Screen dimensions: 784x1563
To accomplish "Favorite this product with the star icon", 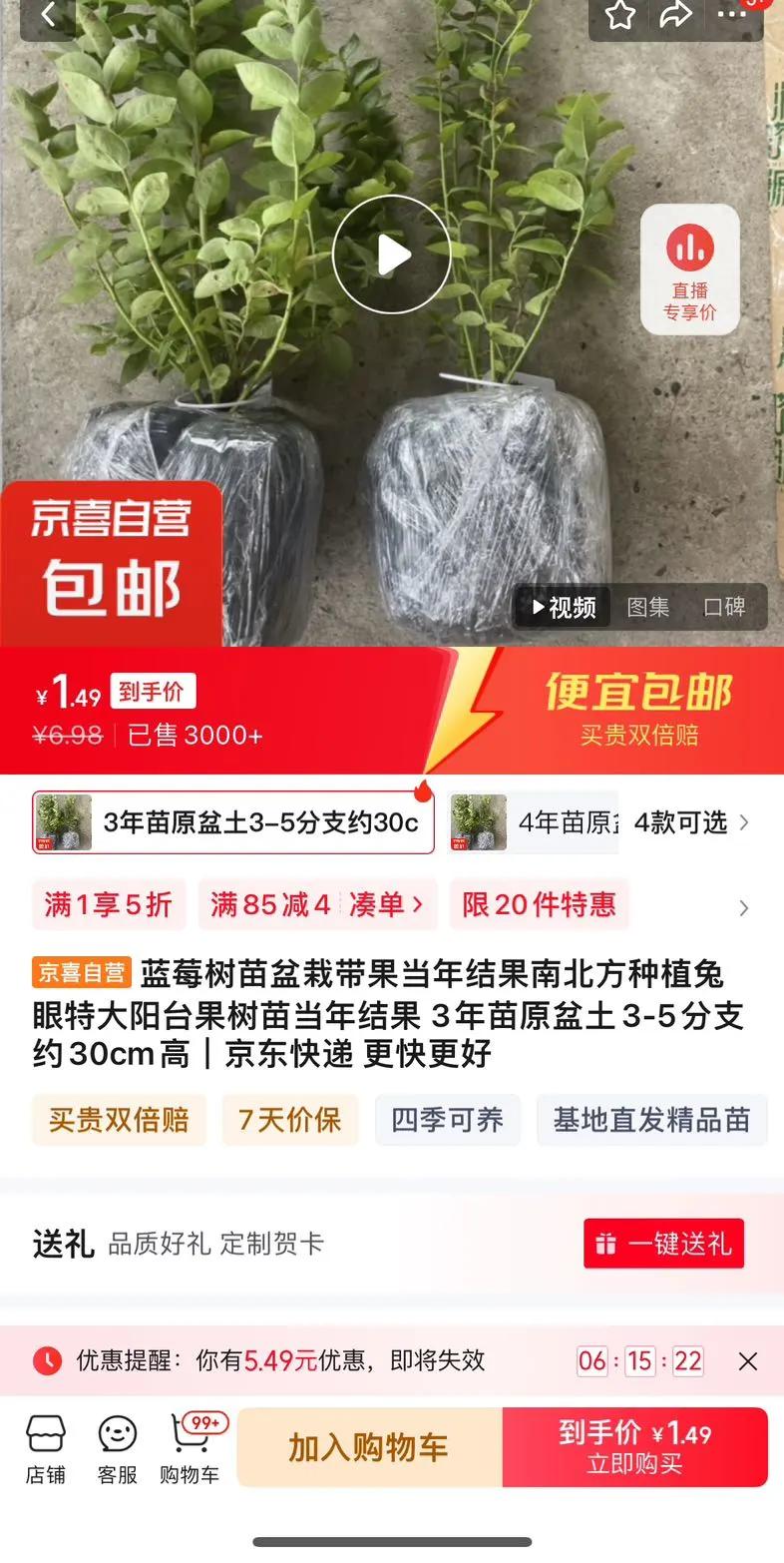I will [619, 15].
